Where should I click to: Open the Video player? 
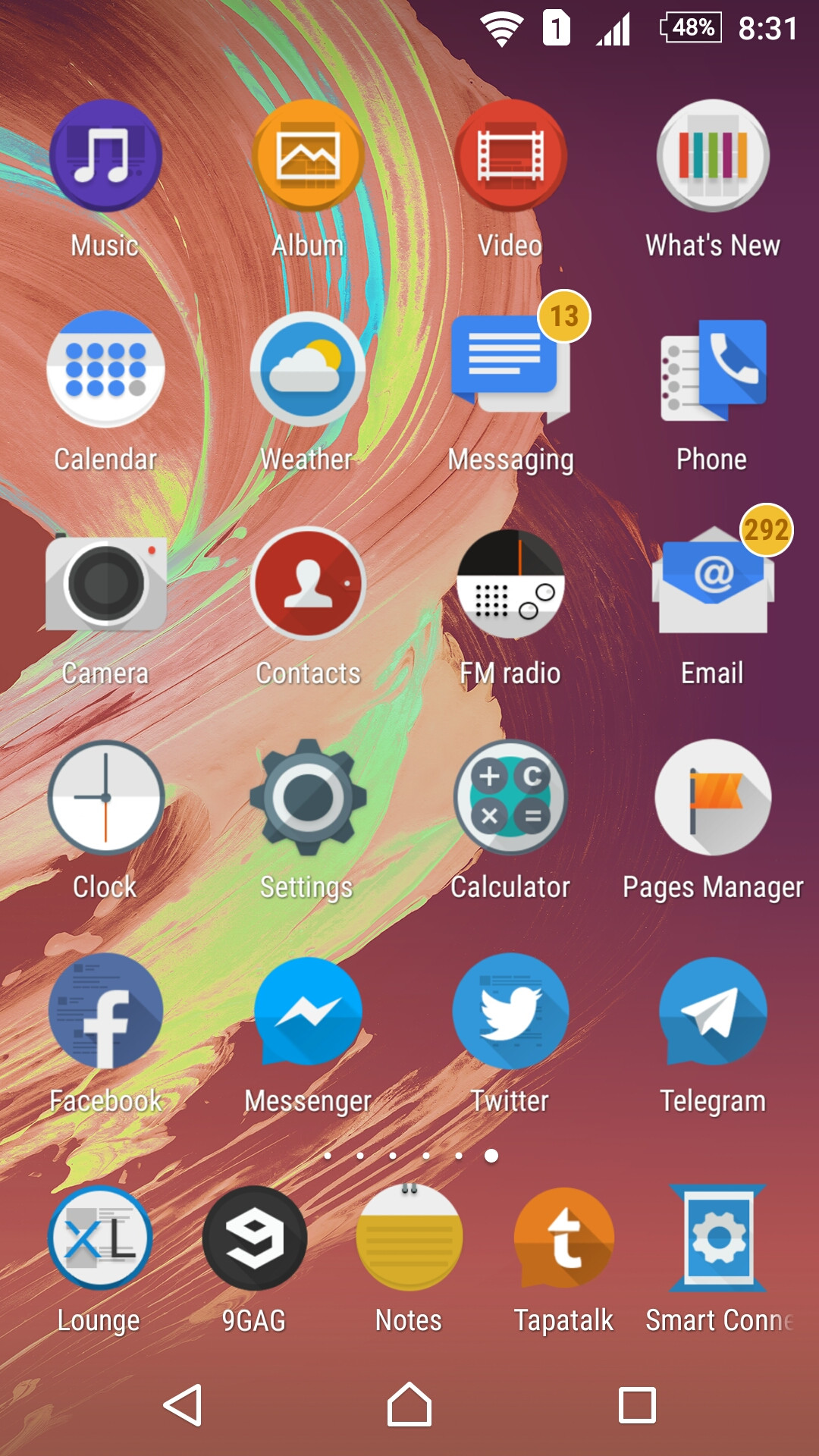(x=510, y=155)
